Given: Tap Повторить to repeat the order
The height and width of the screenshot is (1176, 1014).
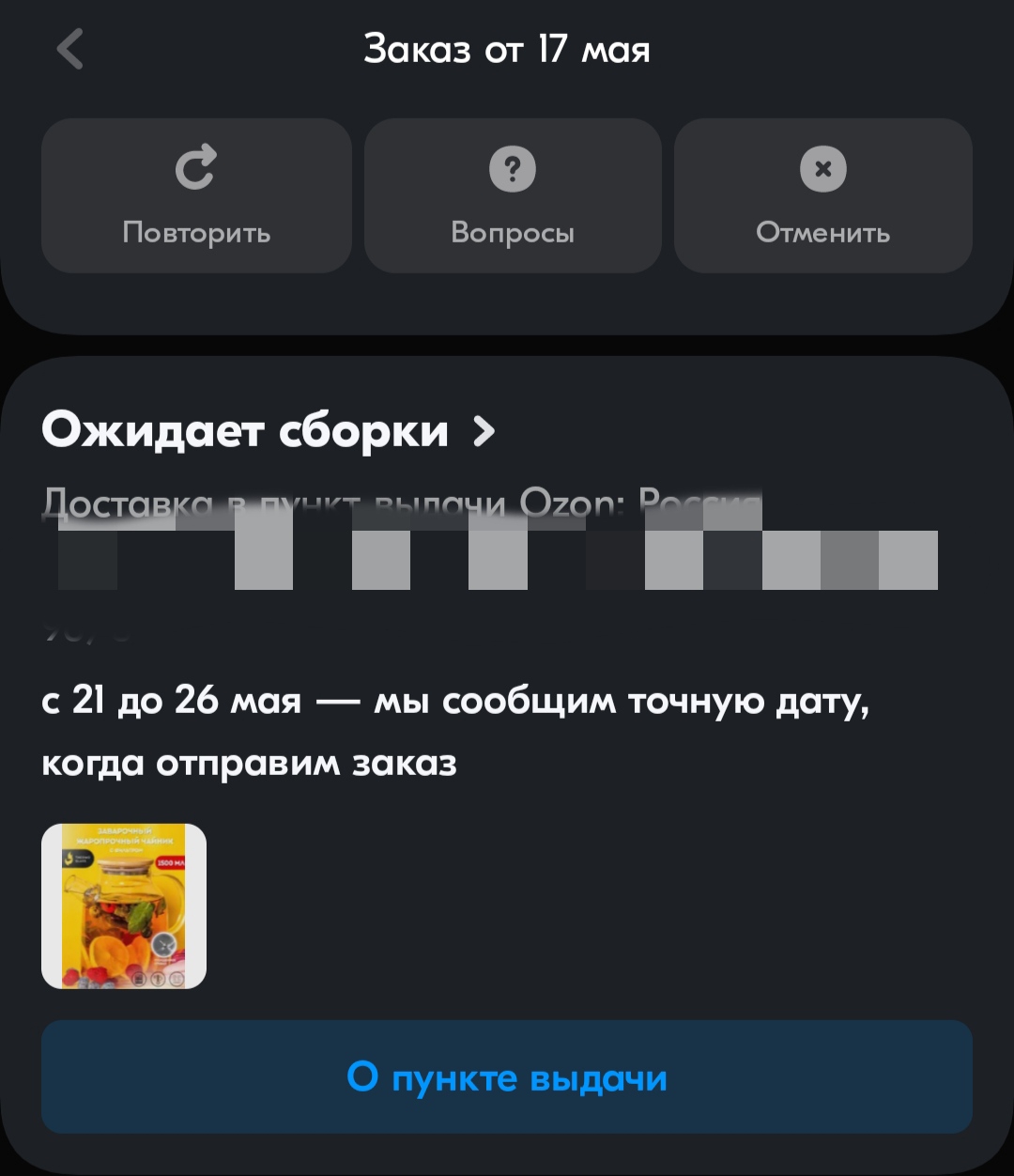Looking at the screenshot, I should [x=196, y=195].
